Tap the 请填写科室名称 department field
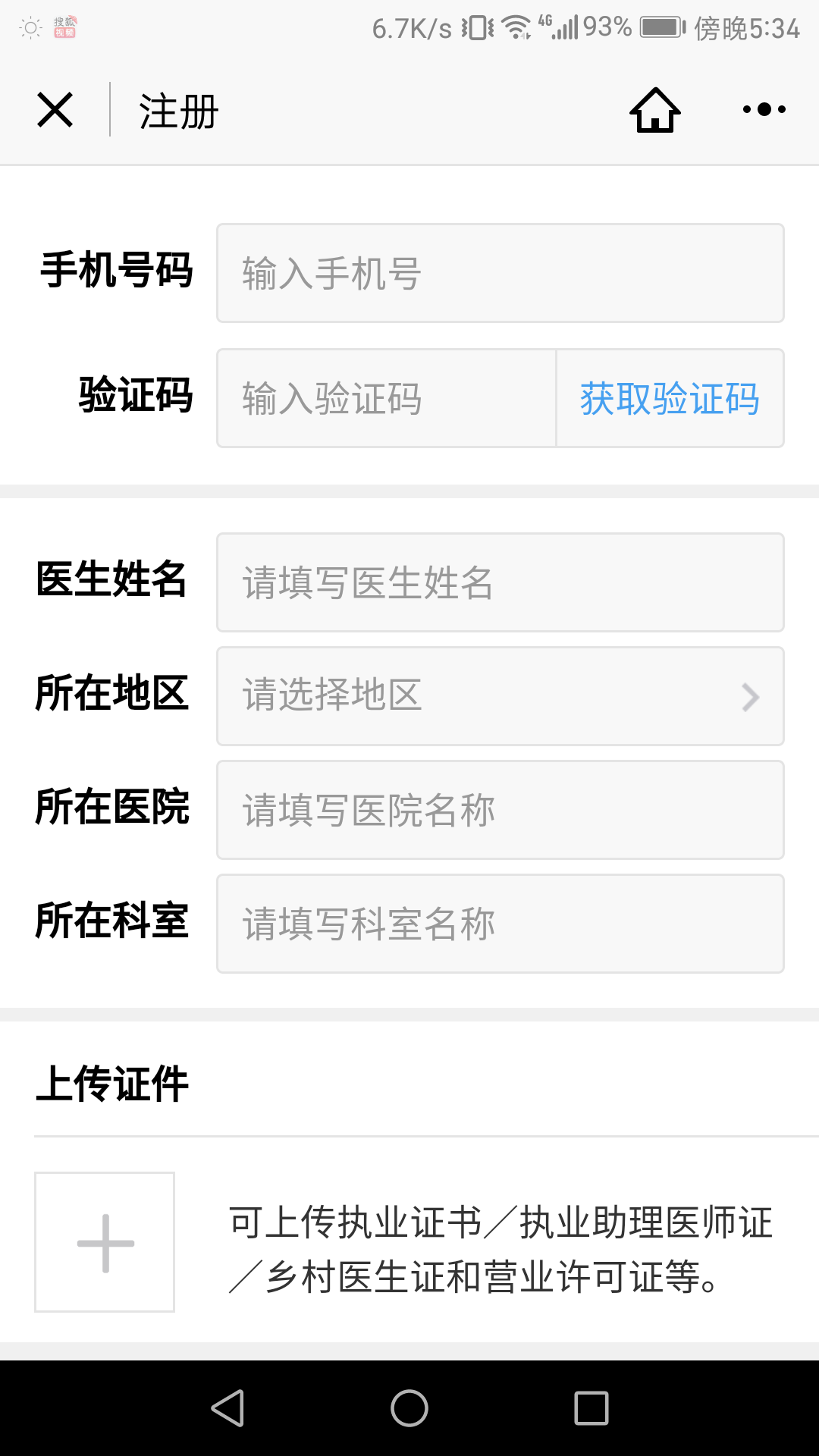The height and width of the screenshot is (1456, 819). (500, 924)
